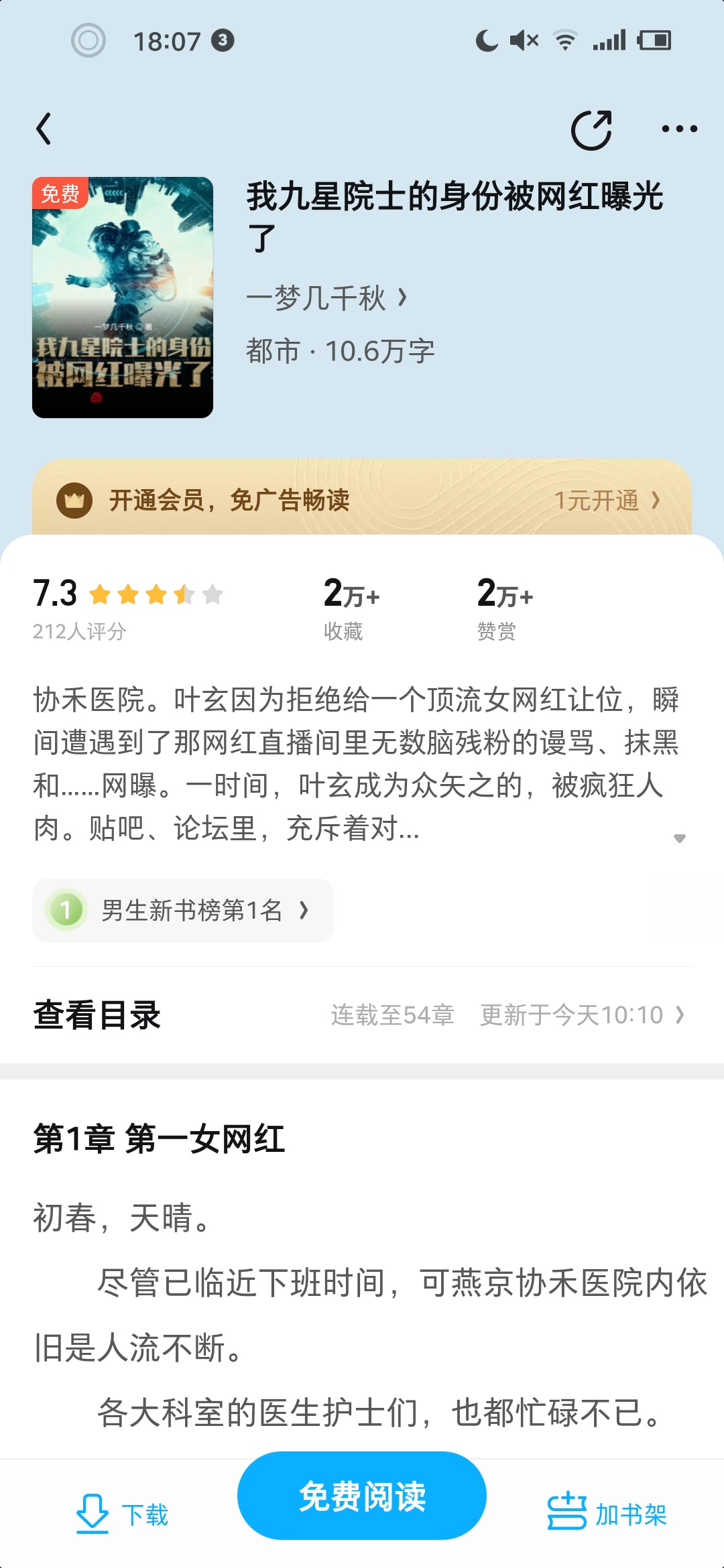724x1568 pixels.
Task: Start reading with 免费阅读
Action: (362, 1496)
